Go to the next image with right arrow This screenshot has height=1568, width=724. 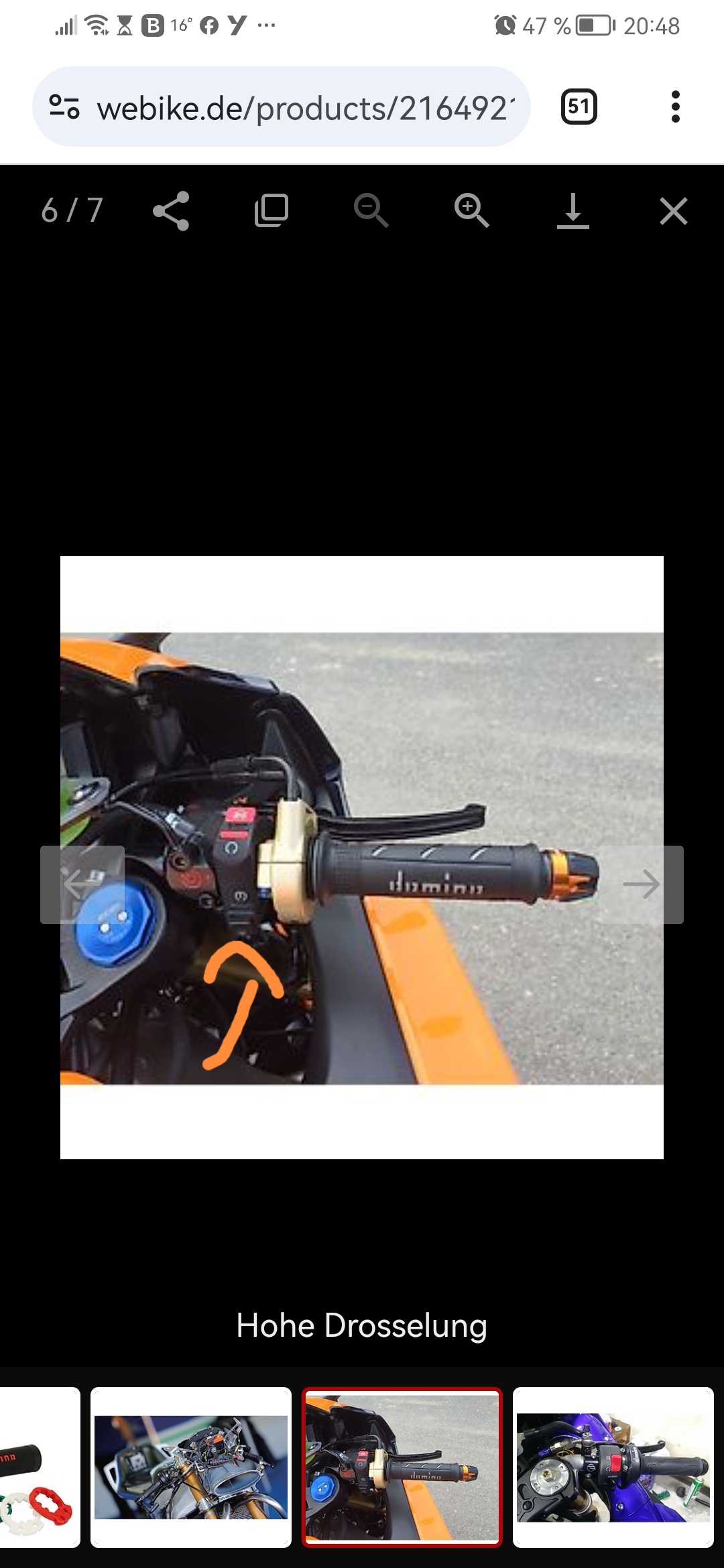(641, 885)
